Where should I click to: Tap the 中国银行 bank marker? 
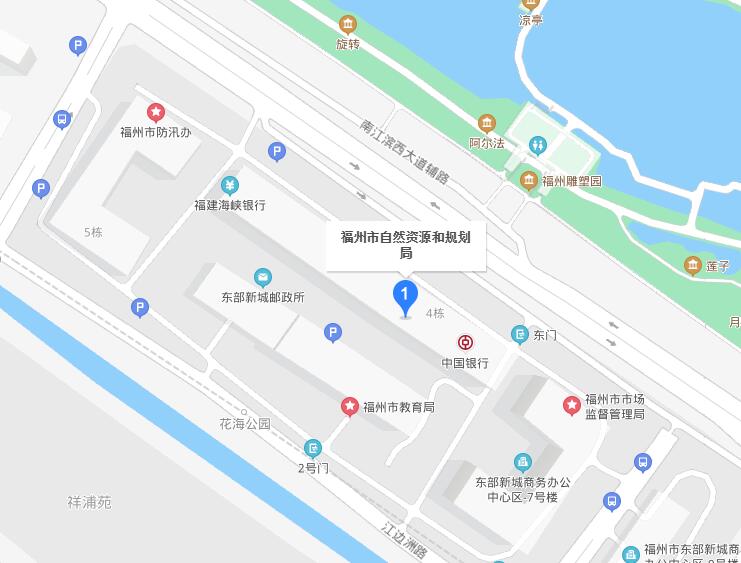pyautogui.click(x=466, y=342)
